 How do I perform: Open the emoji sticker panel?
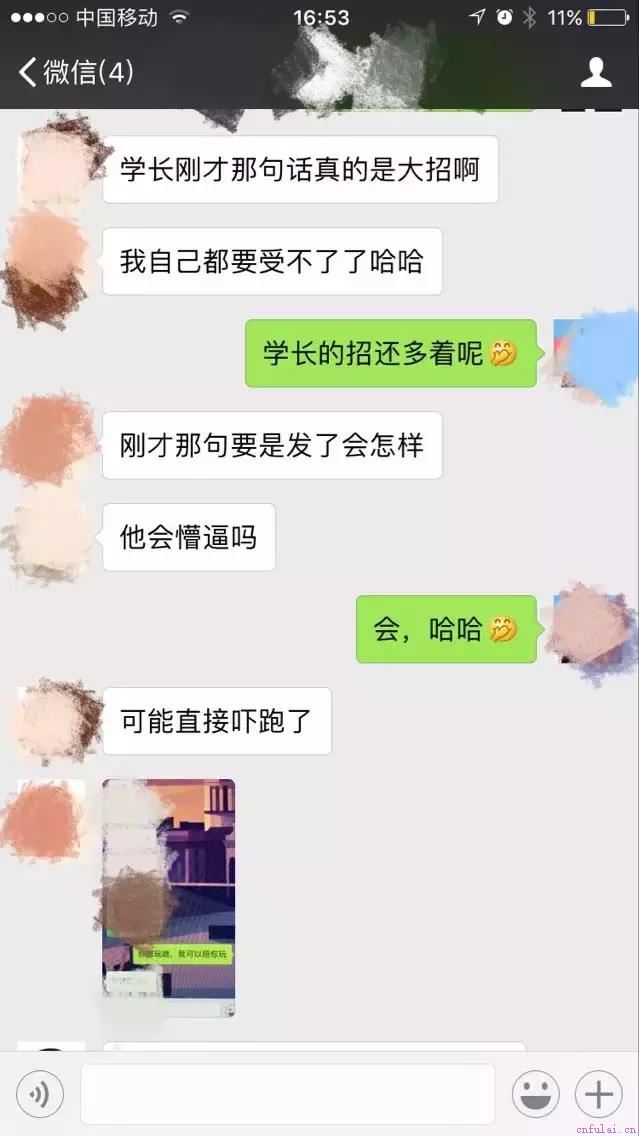pos(536,1094)
